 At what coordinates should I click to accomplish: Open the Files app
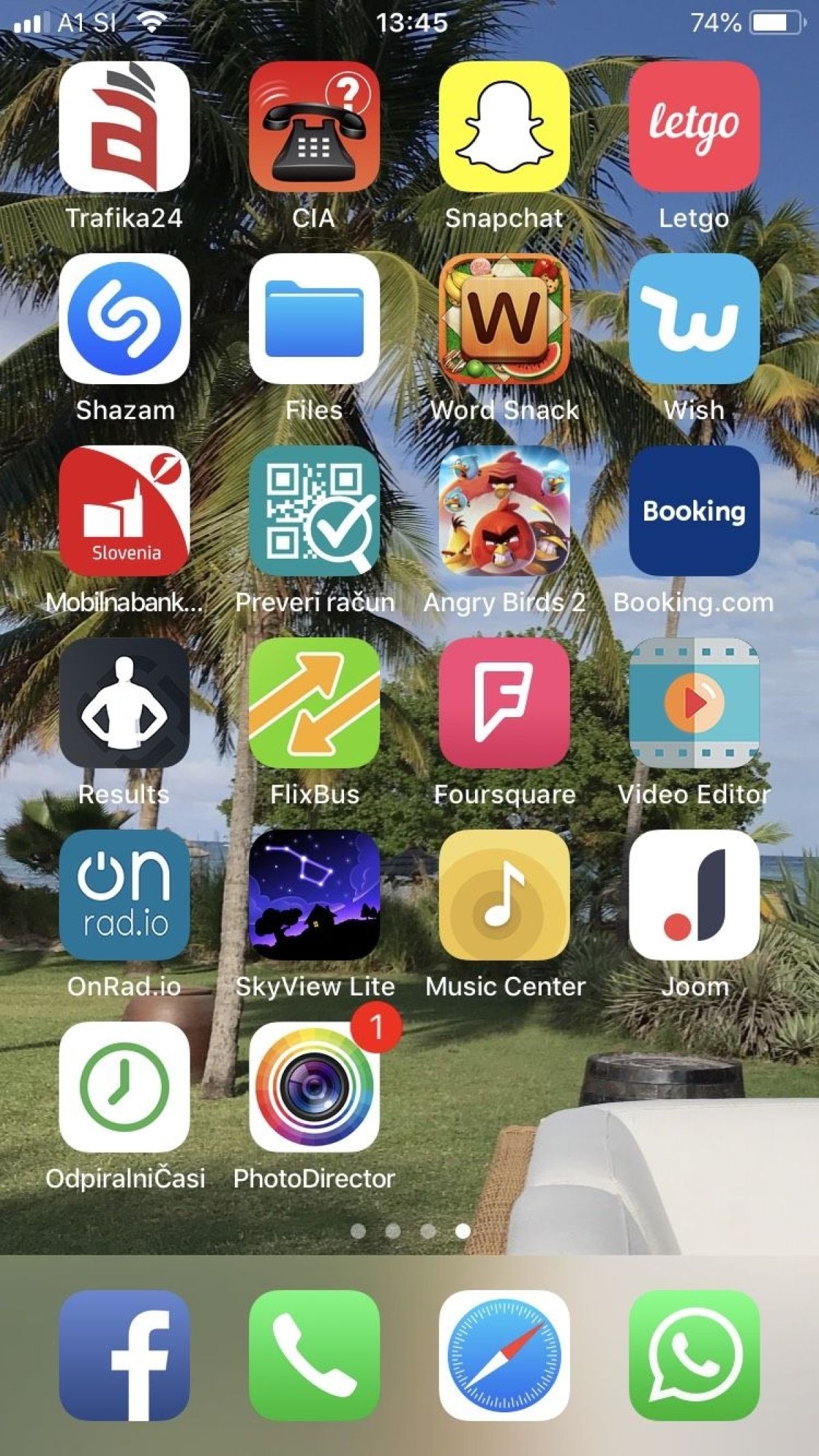coord(314,319)
